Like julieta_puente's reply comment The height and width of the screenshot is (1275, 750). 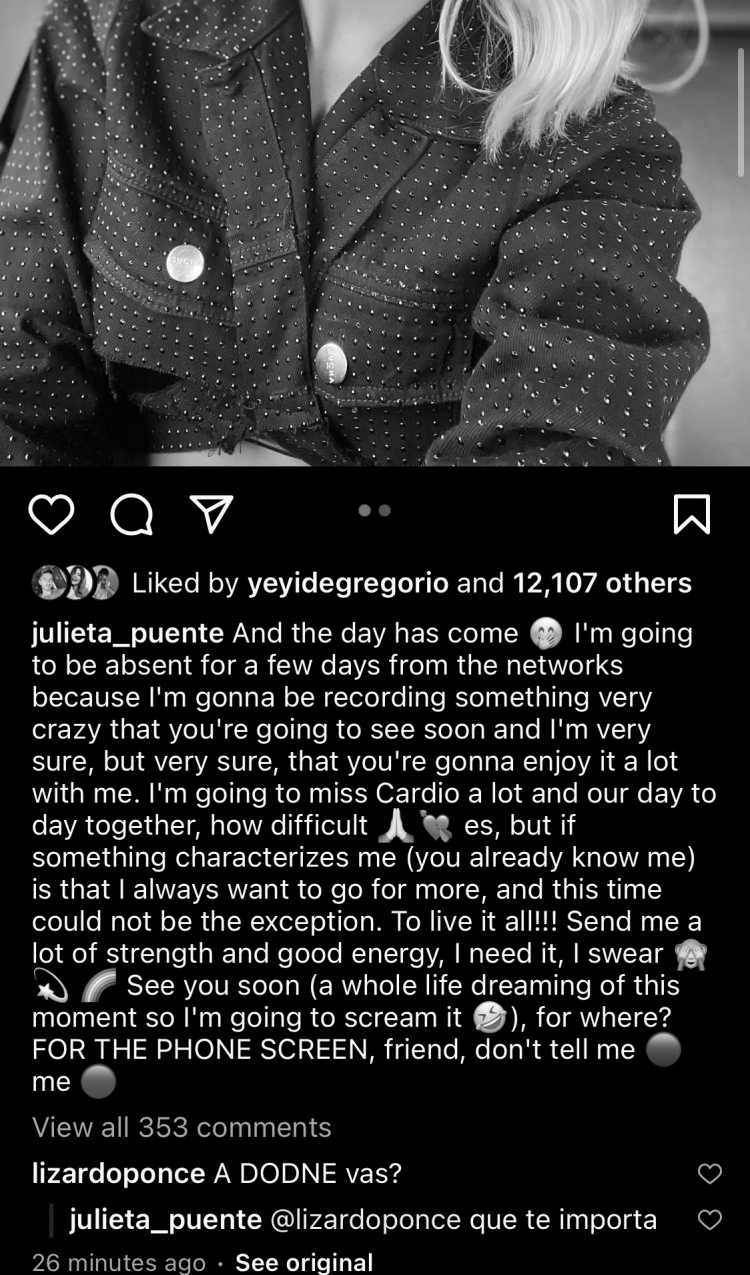pyautogui.click(x=709, y=1220)
